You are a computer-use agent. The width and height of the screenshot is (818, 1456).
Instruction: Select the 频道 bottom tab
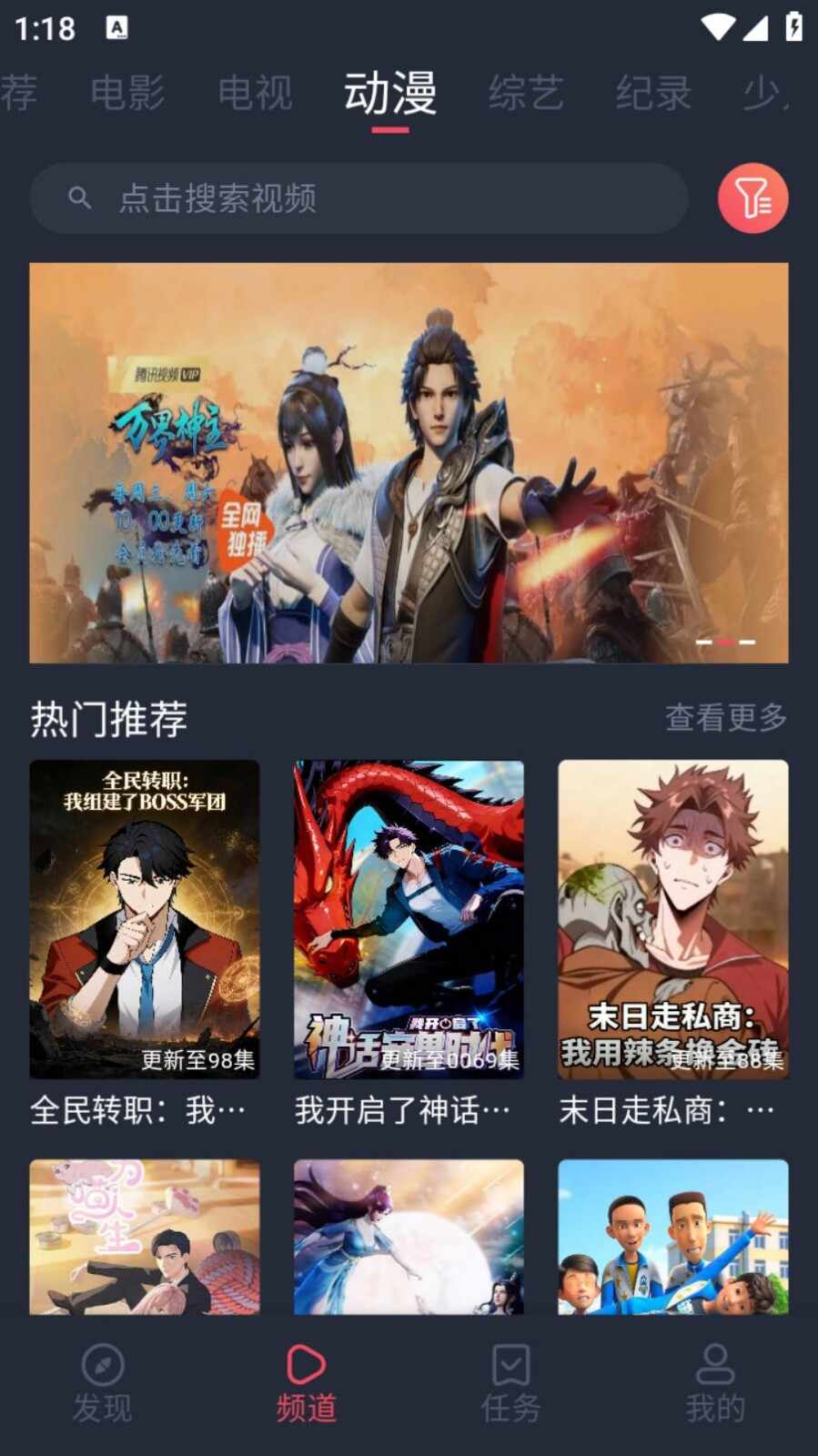(307, 1383)
